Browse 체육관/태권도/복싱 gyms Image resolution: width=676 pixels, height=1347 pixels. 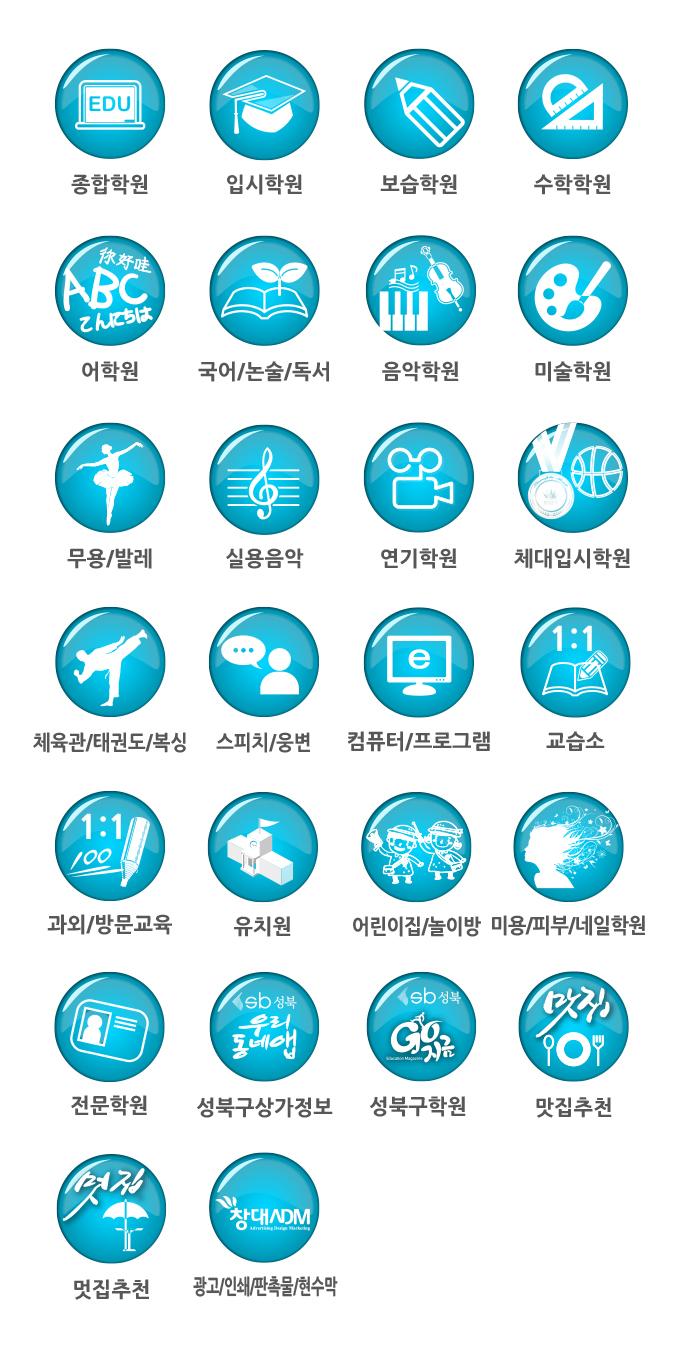(109, 662)
